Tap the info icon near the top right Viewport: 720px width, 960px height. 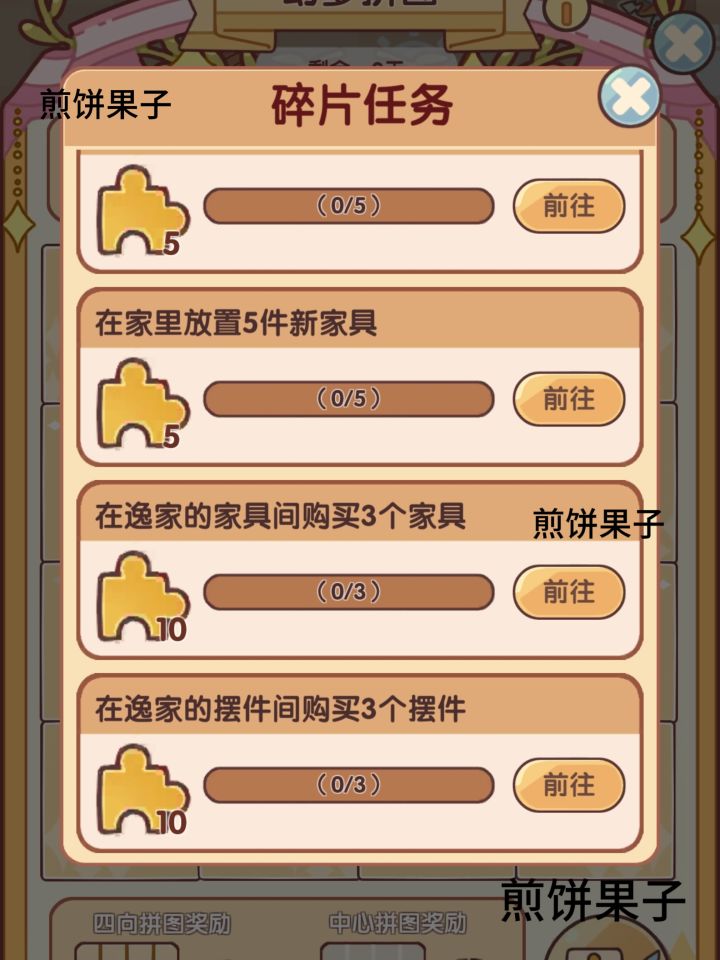tap(565, 15)
